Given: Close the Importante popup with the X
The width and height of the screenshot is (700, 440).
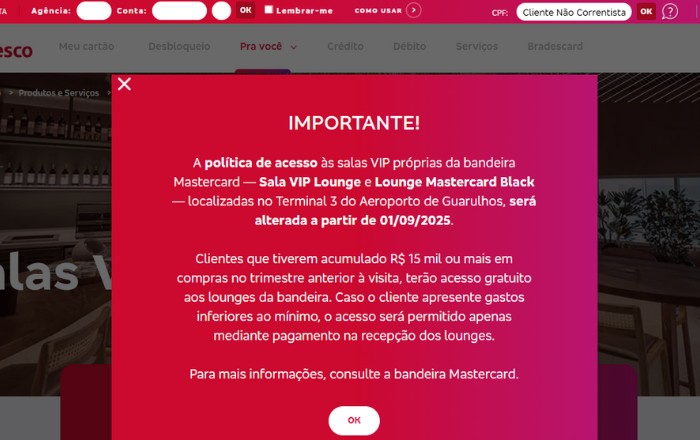Looking at the screenshot, I should coord(124,84).
